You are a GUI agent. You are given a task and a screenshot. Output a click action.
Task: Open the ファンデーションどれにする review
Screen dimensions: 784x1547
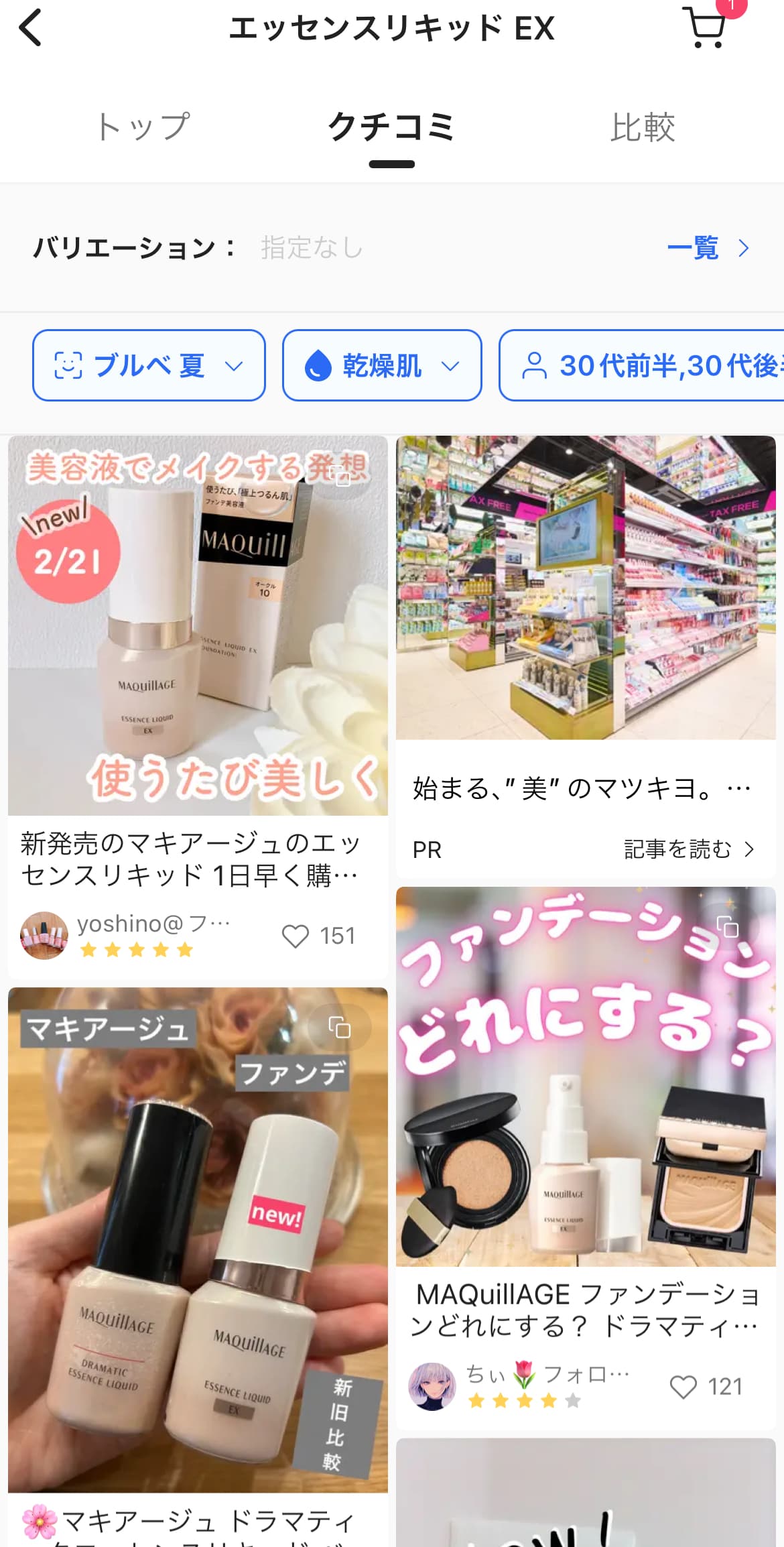coord(585,1076)
